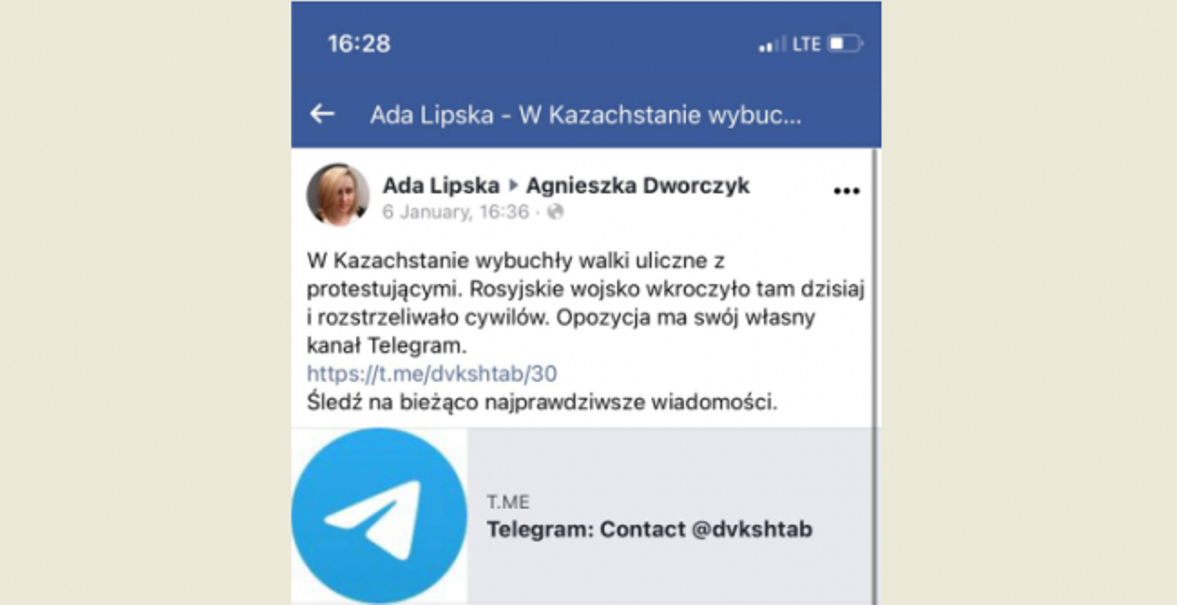
Task: Go back using the top arrow
Action: (322, 114)
